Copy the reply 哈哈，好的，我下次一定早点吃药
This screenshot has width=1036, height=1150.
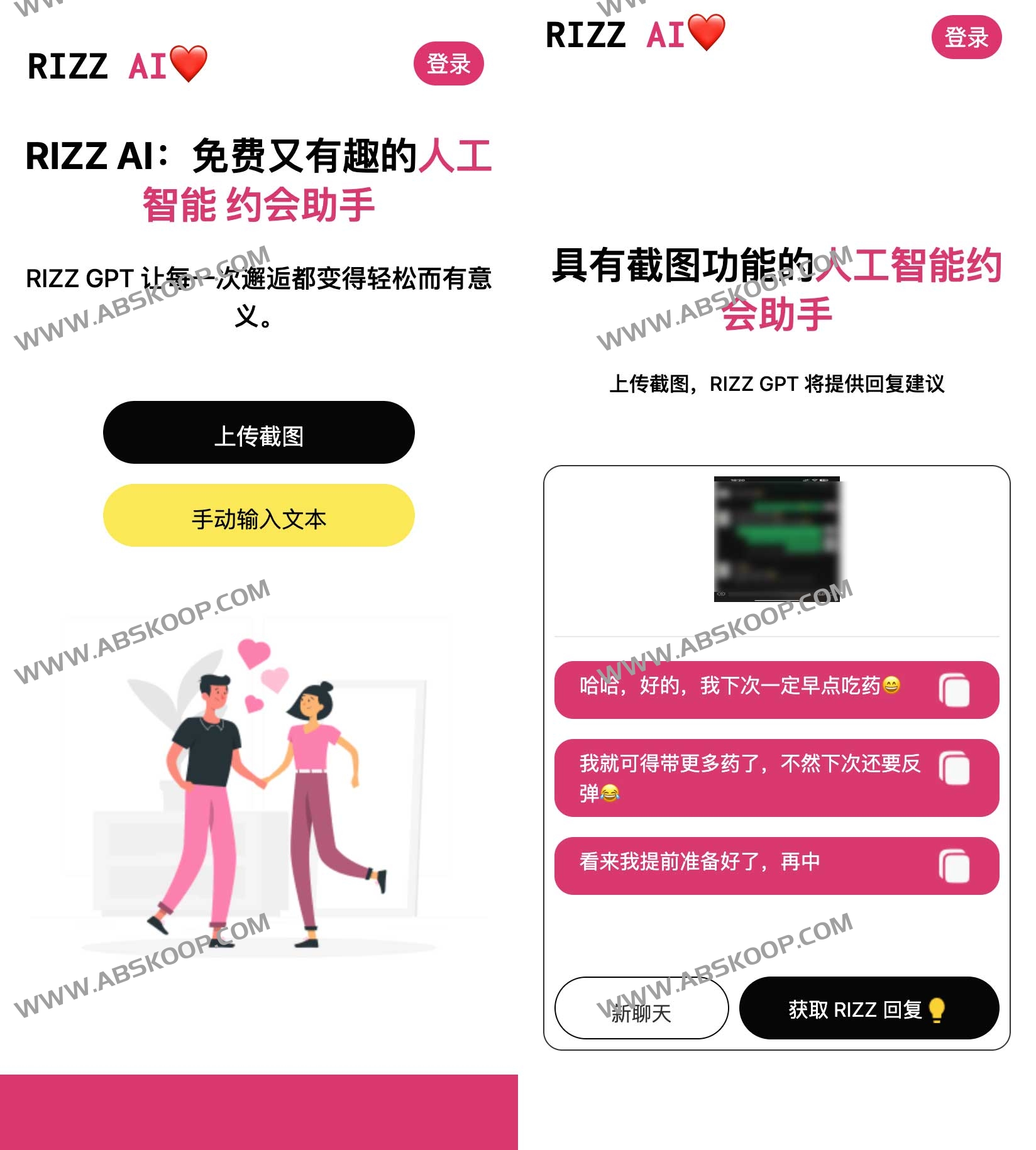coord(954,690)
